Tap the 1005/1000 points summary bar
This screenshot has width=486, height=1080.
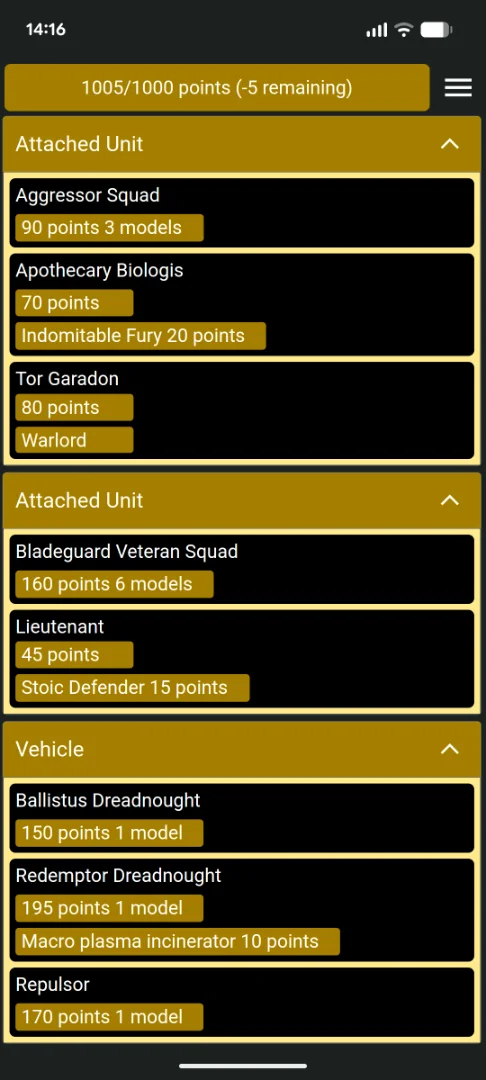coord(217,87)
